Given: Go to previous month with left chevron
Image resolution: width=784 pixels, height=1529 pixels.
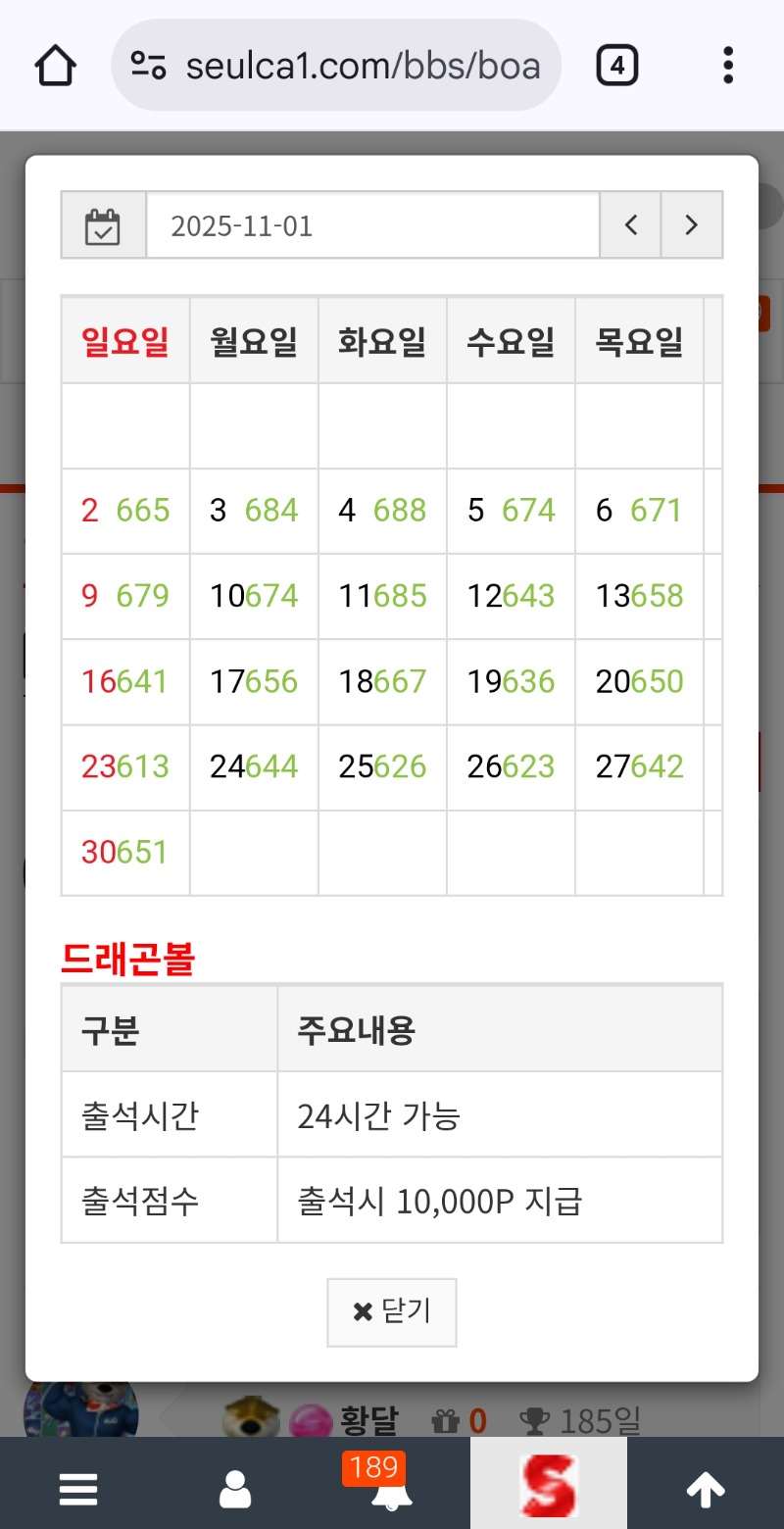Looking at the screenshot, I should click(x=630, y=224).
